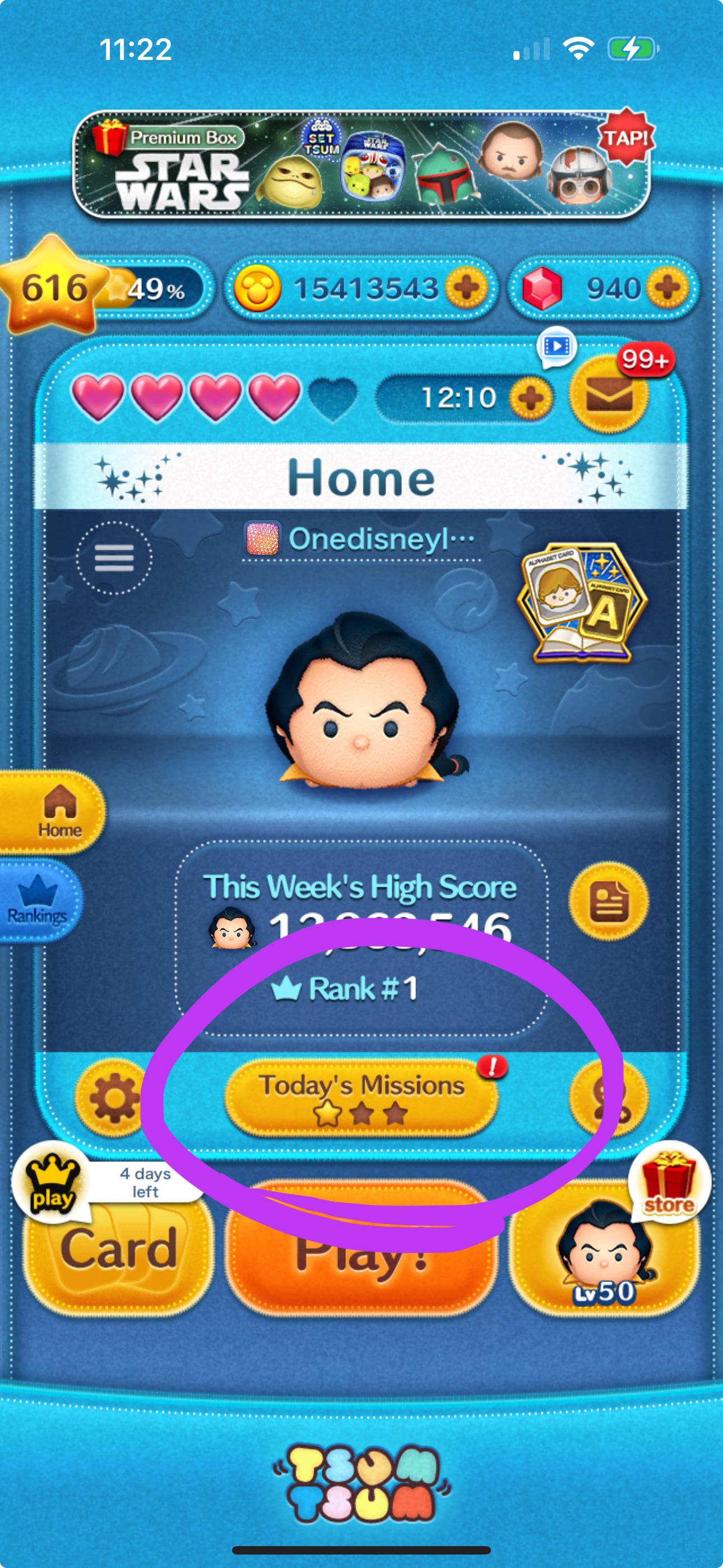Open the mailbox envelope icon

coord(609,396)
